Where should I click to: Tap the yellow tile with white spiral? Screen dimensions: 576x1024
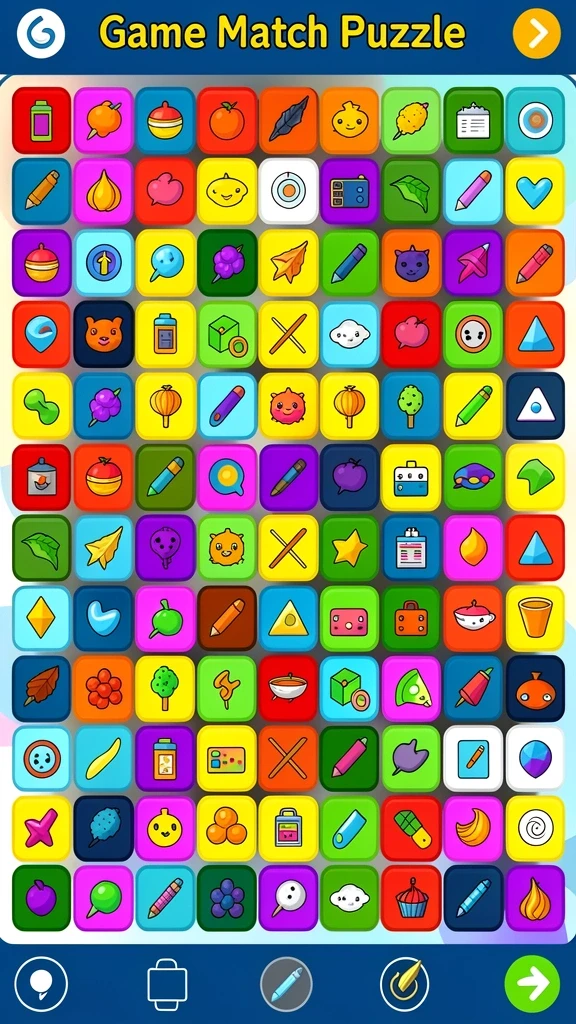click(x=535, y=828)
